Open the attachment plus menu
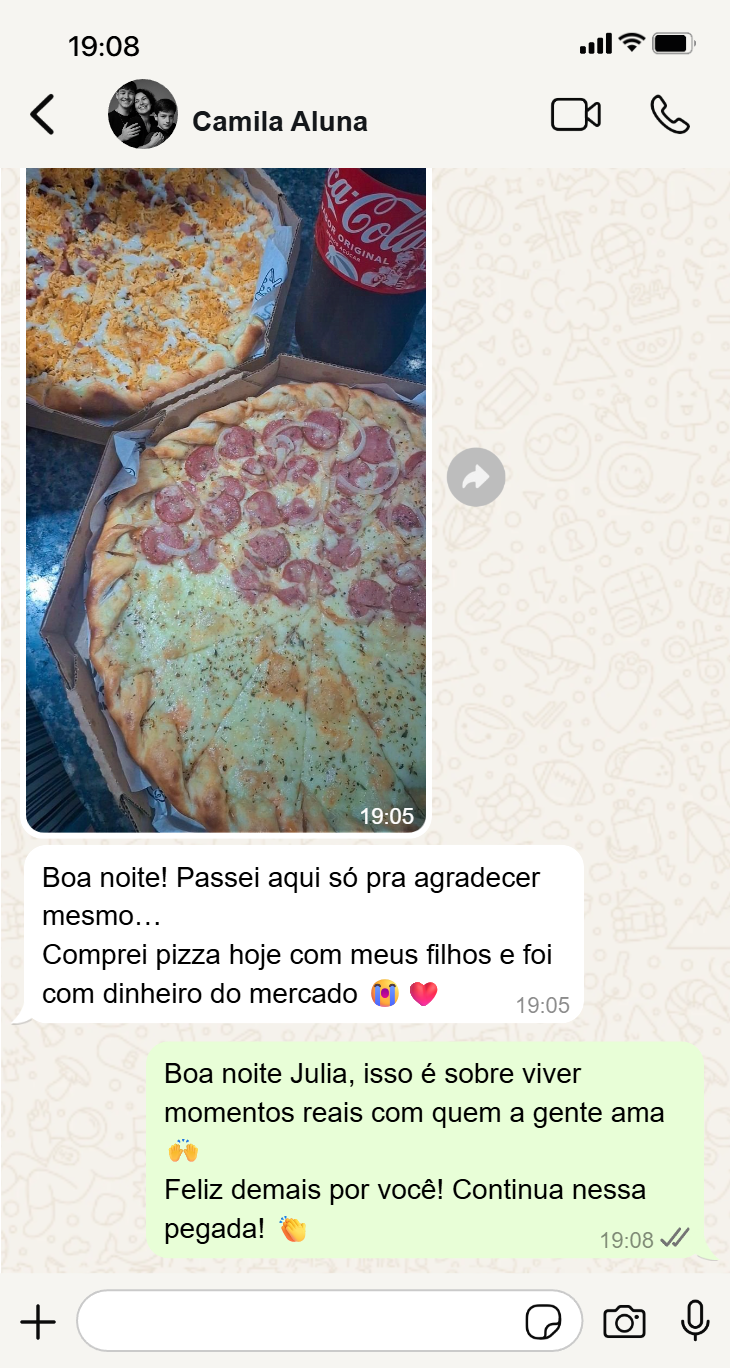The width and height of the screenshot is (730, 1368). pos(38,1322)
